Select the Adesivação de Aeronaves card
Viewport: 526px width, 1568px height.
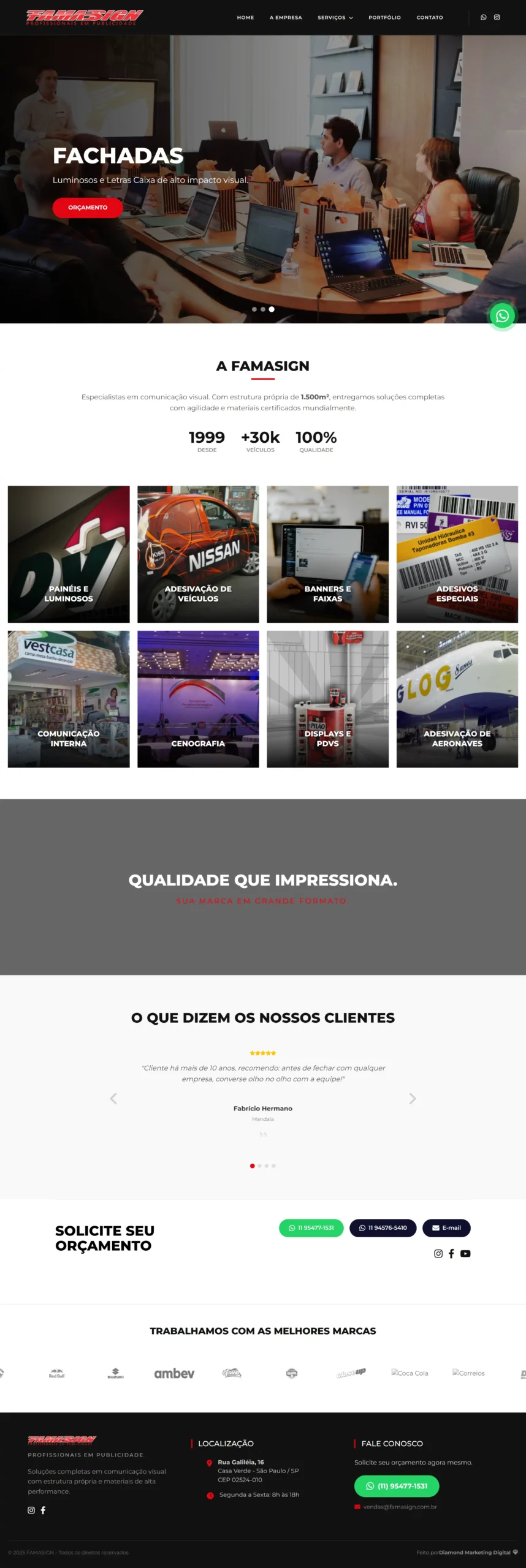click(x=457, y=699)
